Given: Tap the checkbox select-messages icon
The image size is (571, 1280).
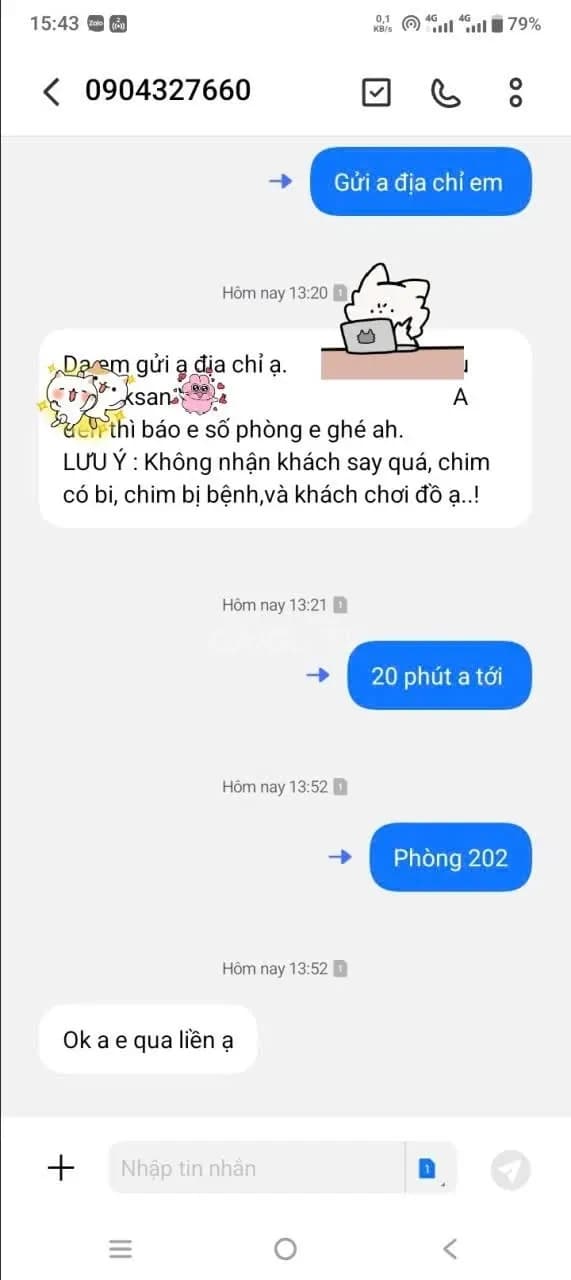Looking at the screenshot, I should 375,92.
